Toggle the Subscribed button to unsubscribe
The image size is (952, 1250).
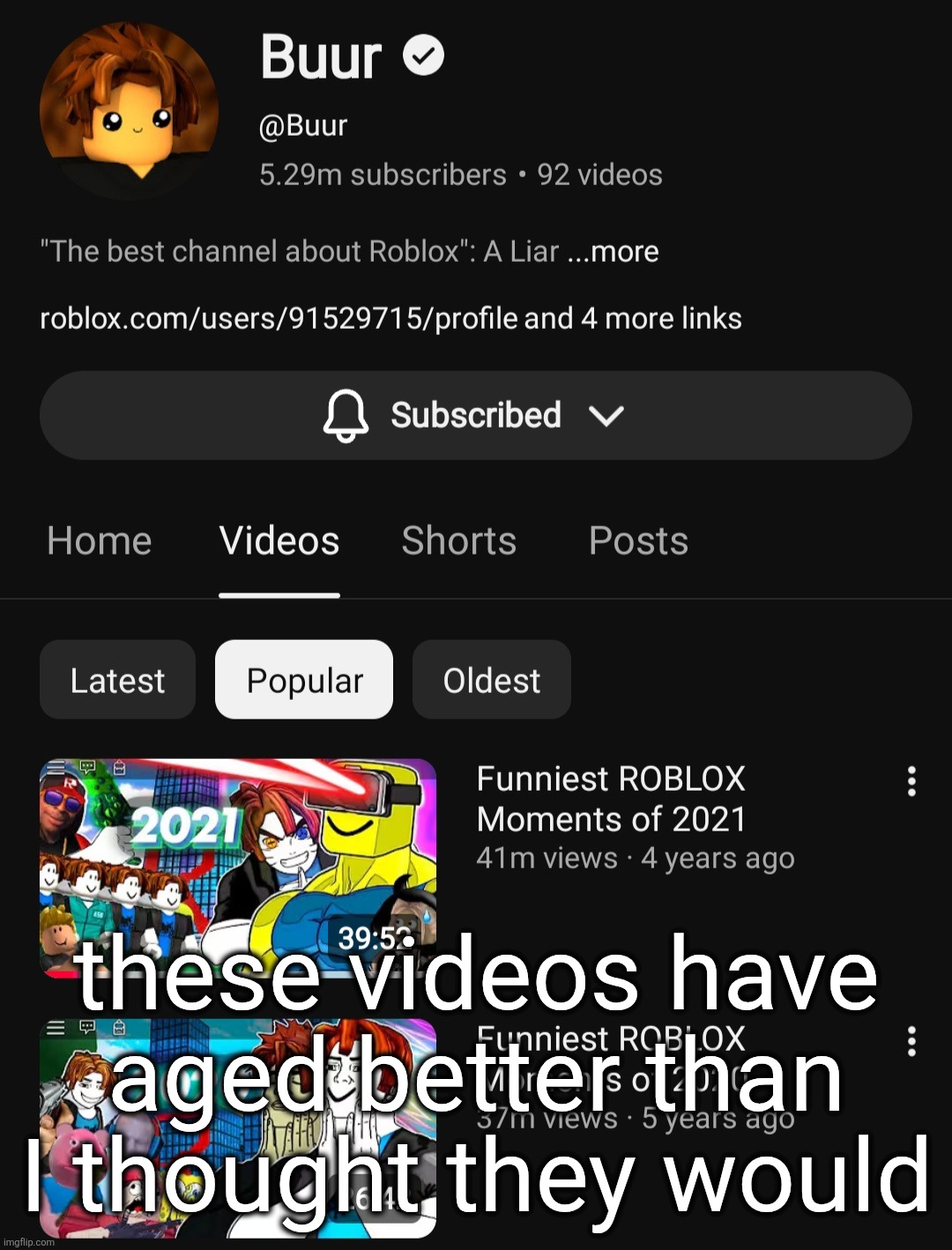(476, 415)
